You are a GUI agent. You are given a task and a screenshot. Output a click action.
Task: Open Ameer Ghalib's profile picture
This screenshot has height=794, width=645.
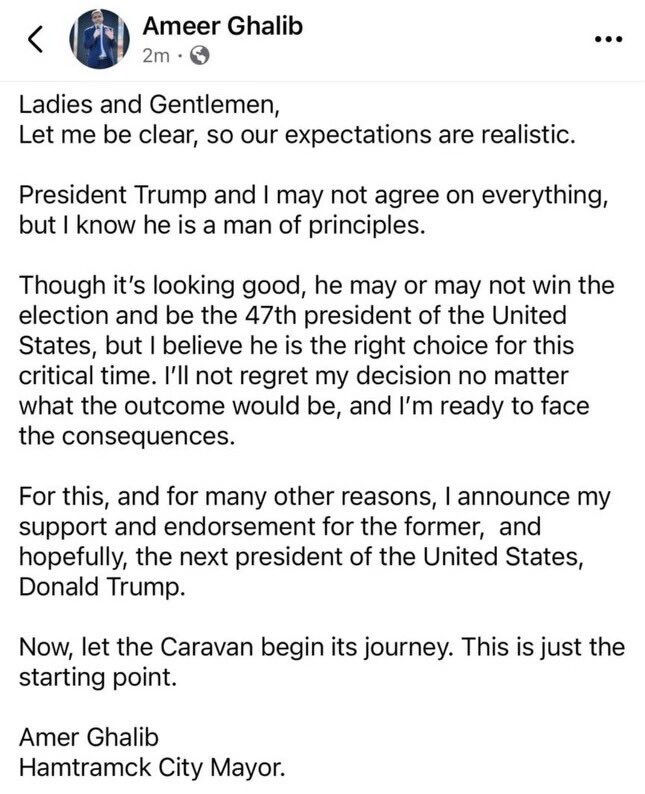coord(99,40)
